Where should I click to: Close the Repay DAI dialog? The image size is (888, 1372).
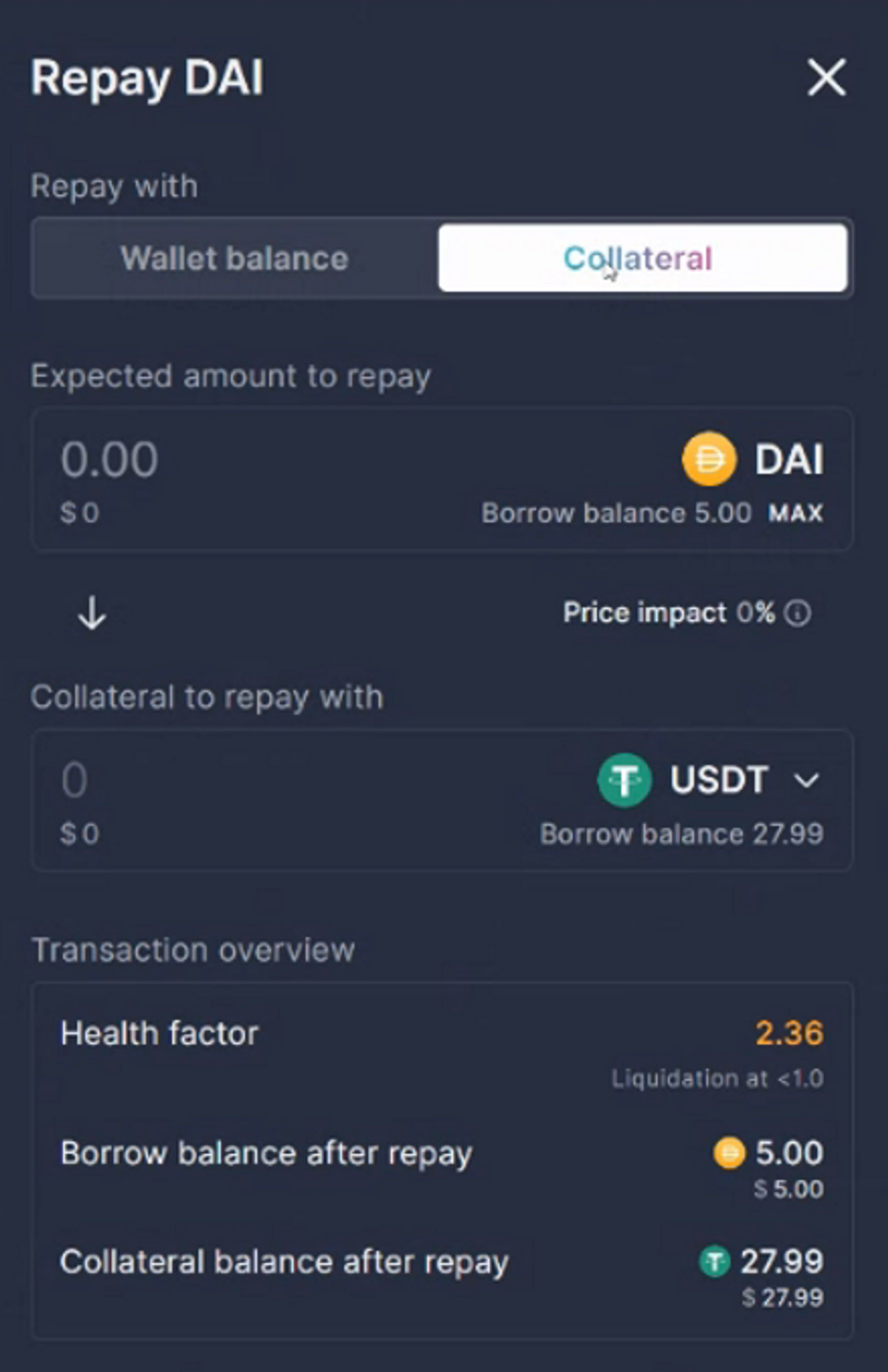tap(826, 77)
